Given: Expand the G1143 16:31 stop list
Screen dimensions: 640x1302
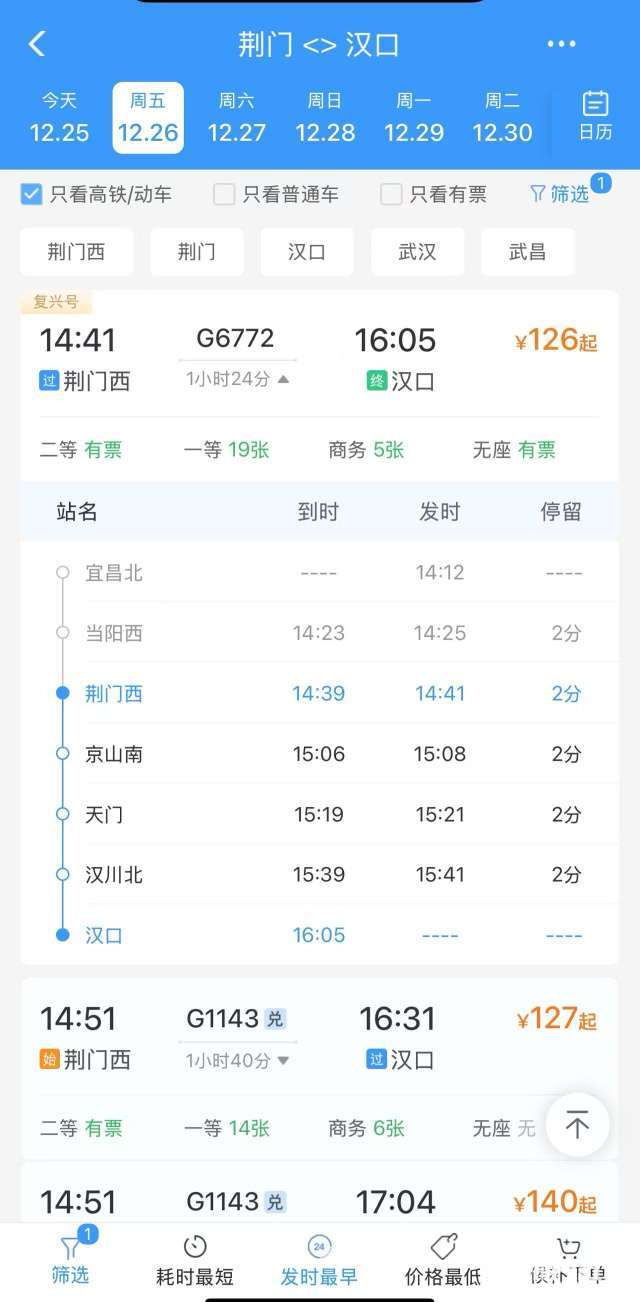Looking at the screenshot, I should click(x=238, y=1060).
